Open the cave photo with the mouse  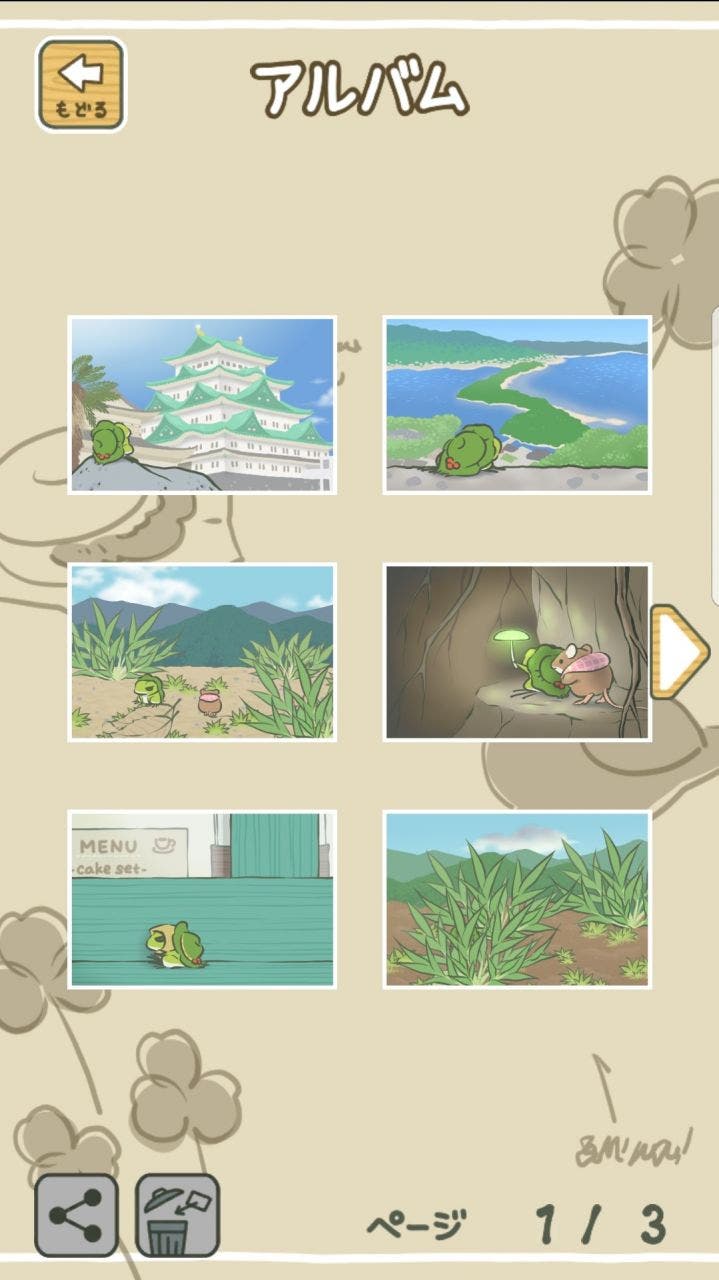point(517,652)
